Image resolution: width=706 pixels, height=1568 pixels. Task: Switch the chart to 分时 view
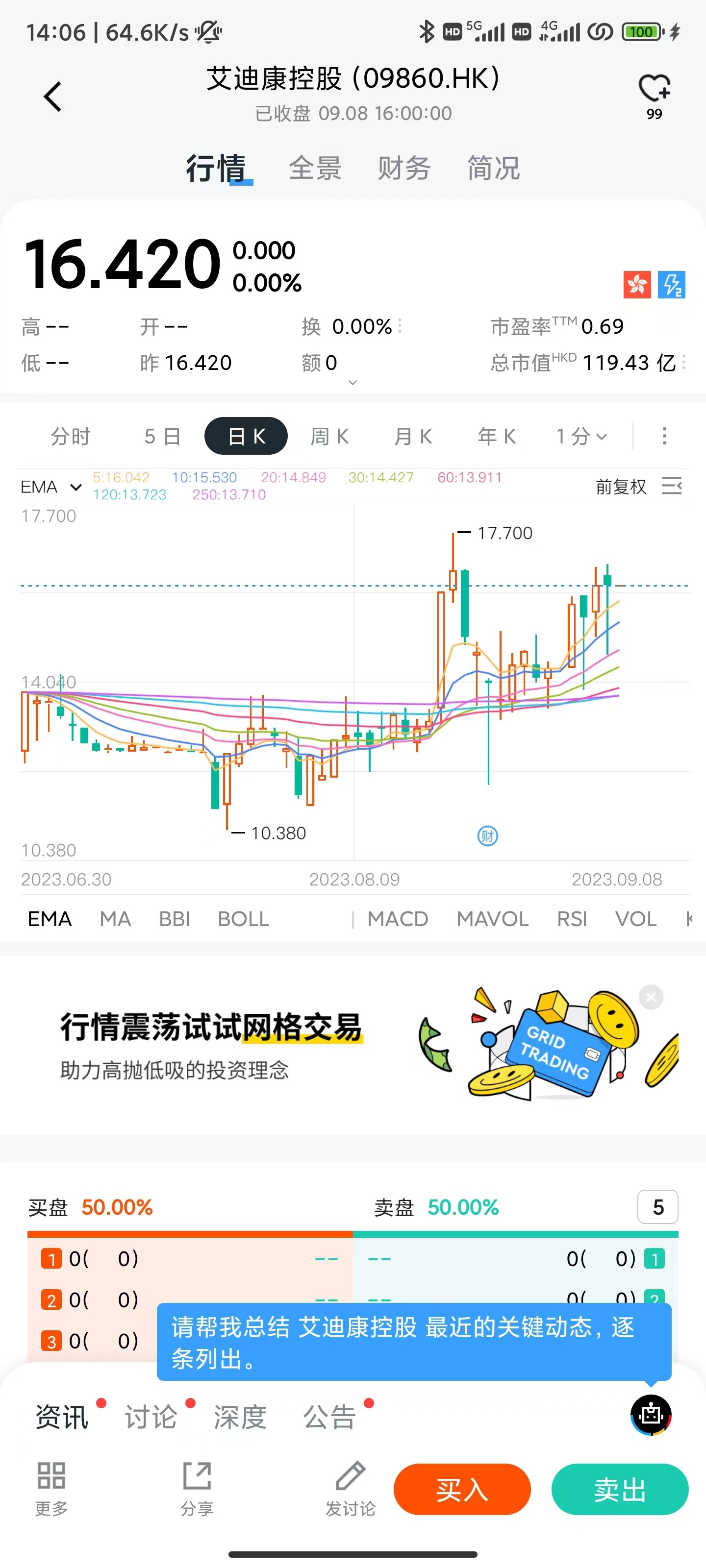coord(71,437)
